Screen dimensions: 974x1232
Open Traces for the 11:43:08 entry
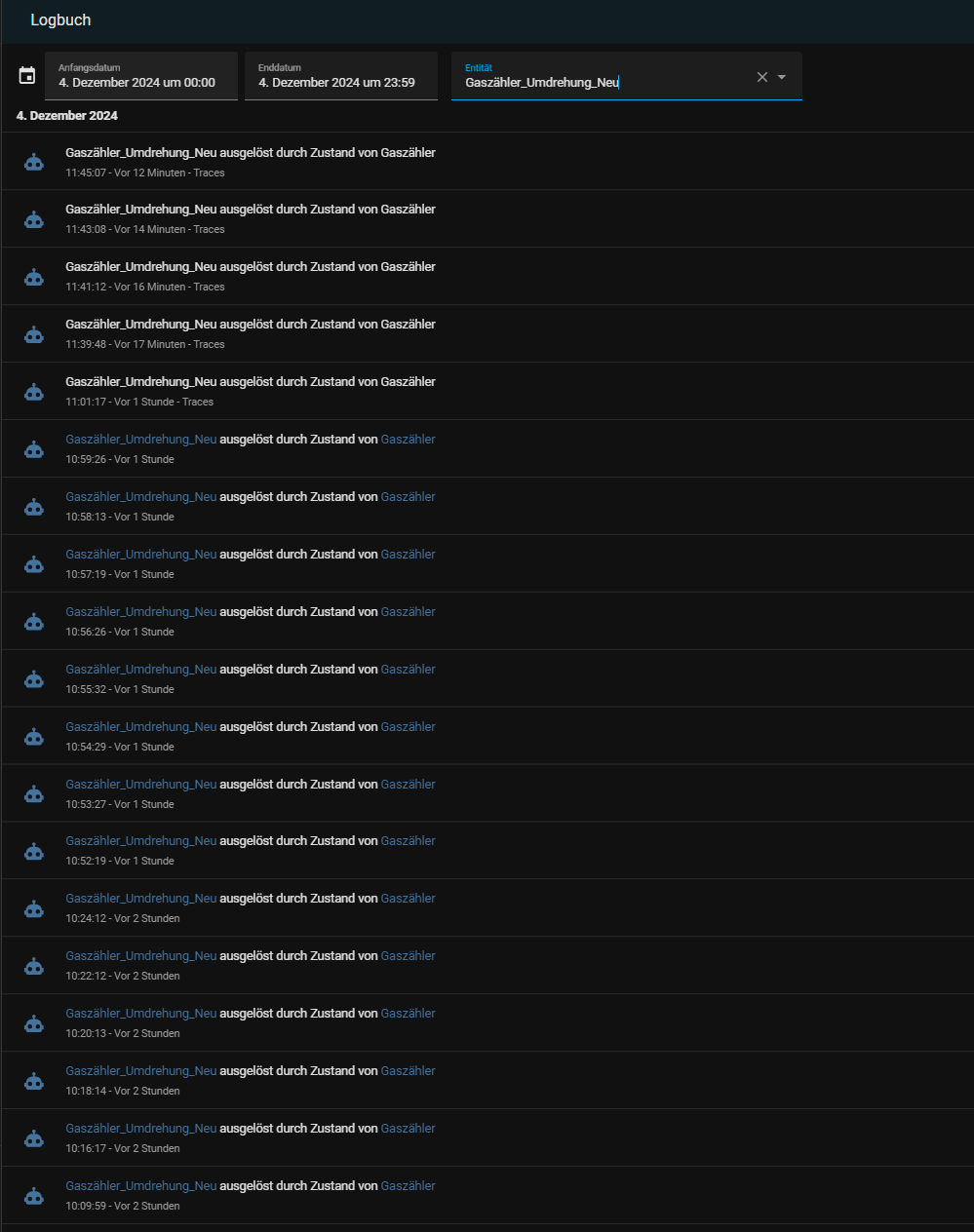click(x=209, y=229)
